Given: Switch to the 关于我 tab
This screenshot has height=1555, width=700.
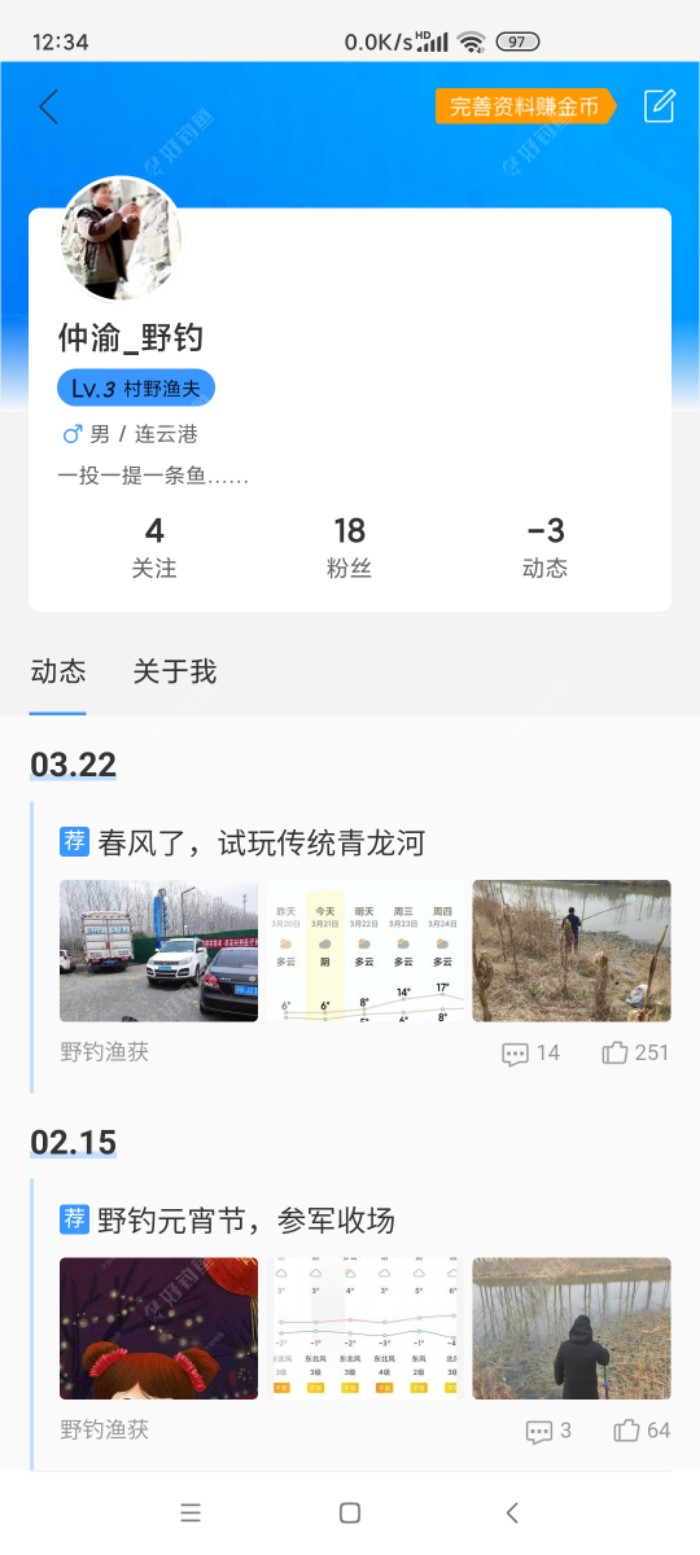Looking at the screenshot, I should (x=175, y=672).
